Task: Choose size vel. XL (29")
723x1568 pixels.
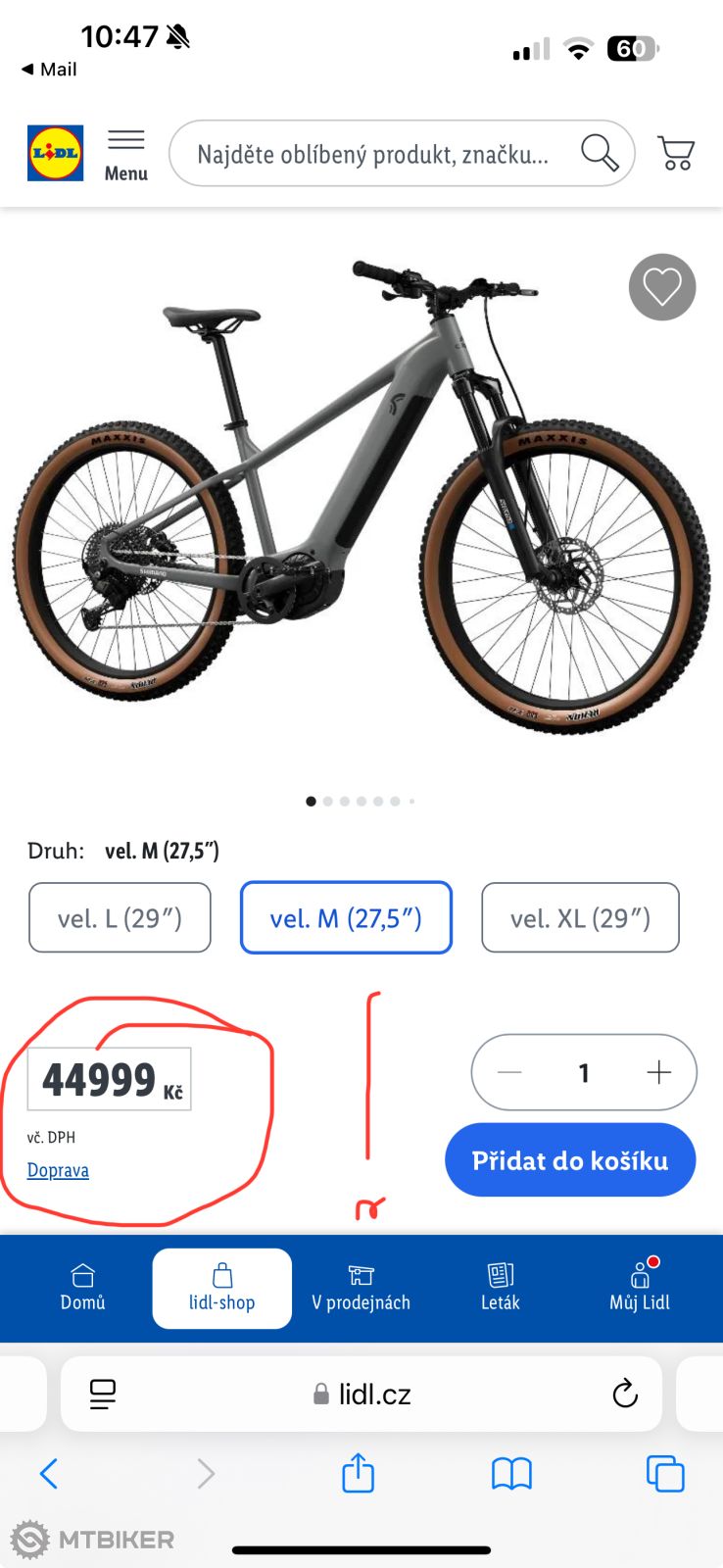Action: pyautogui.click(x=580, y=918)
